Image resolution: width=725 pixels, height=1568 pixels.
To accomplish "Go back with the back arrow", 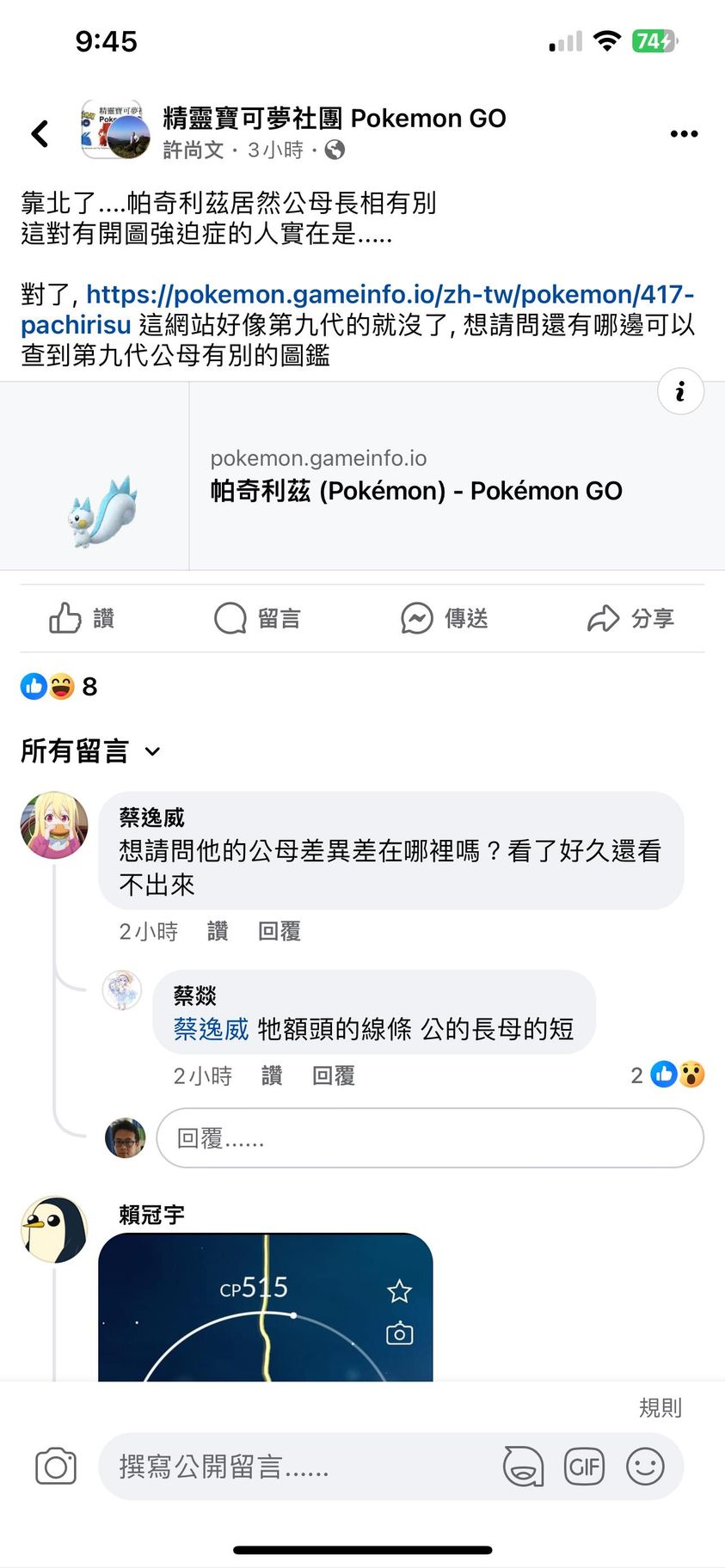I will 40,133.
